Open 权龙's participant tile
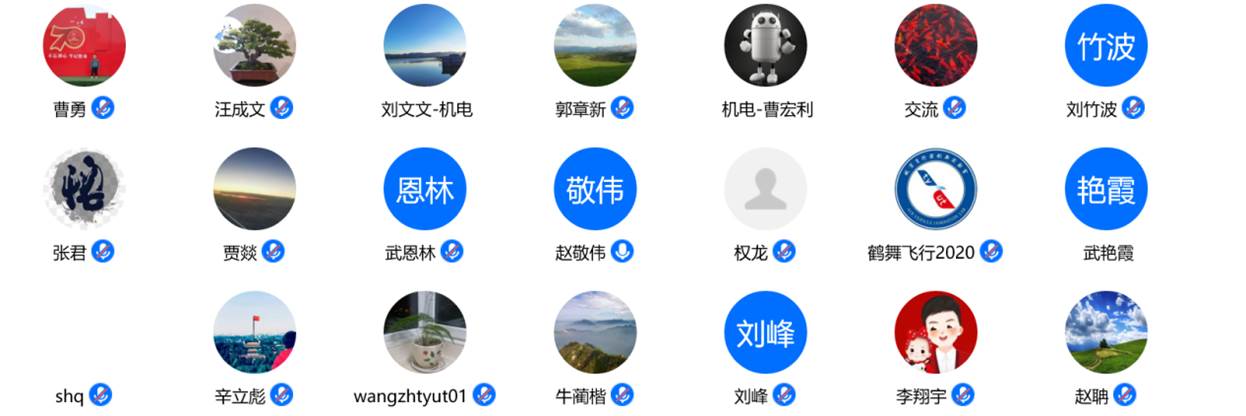This screenshot has width=1246, height=416. click(765, 189)
